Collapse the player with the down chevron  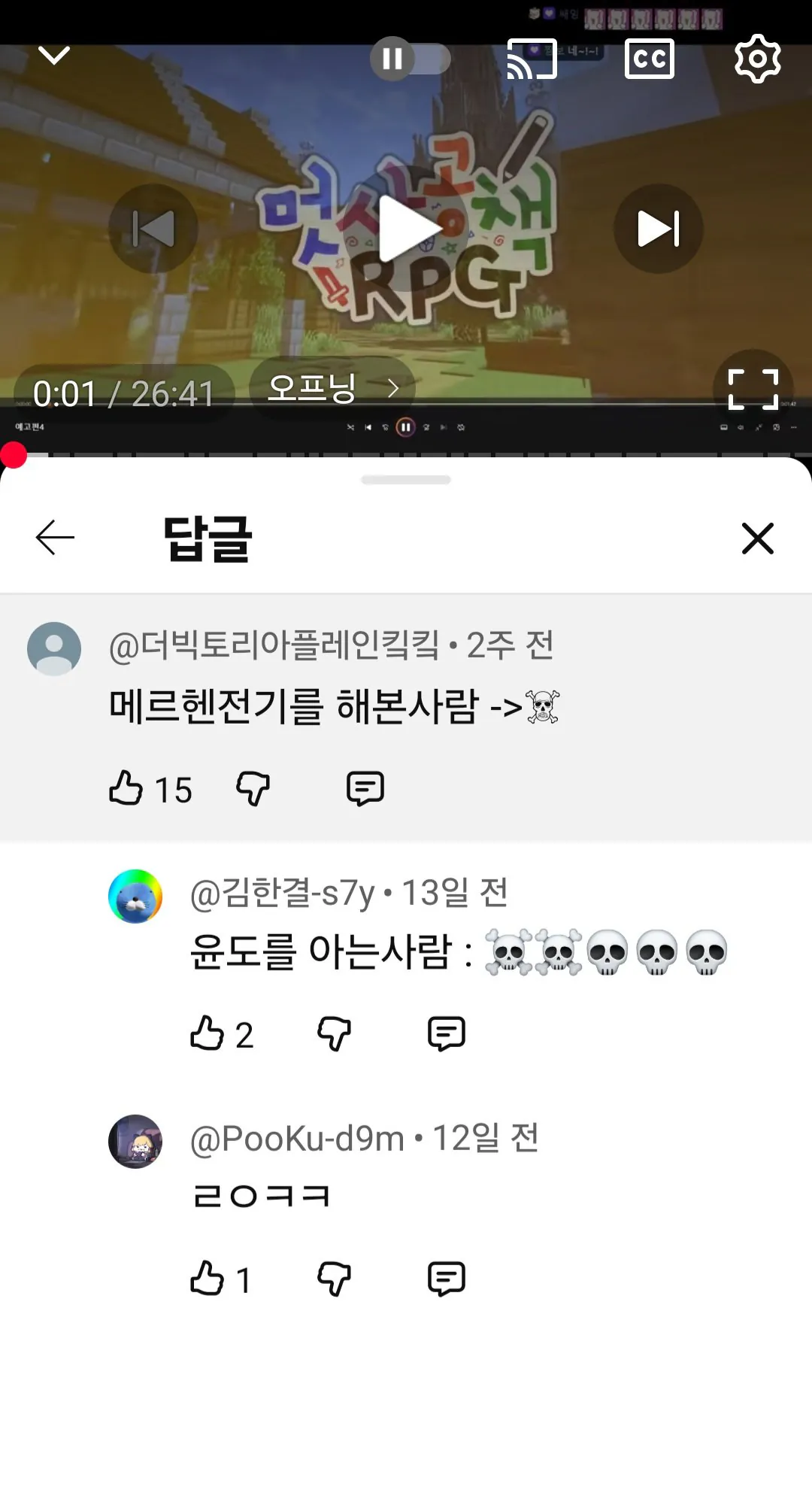(53, 56)
